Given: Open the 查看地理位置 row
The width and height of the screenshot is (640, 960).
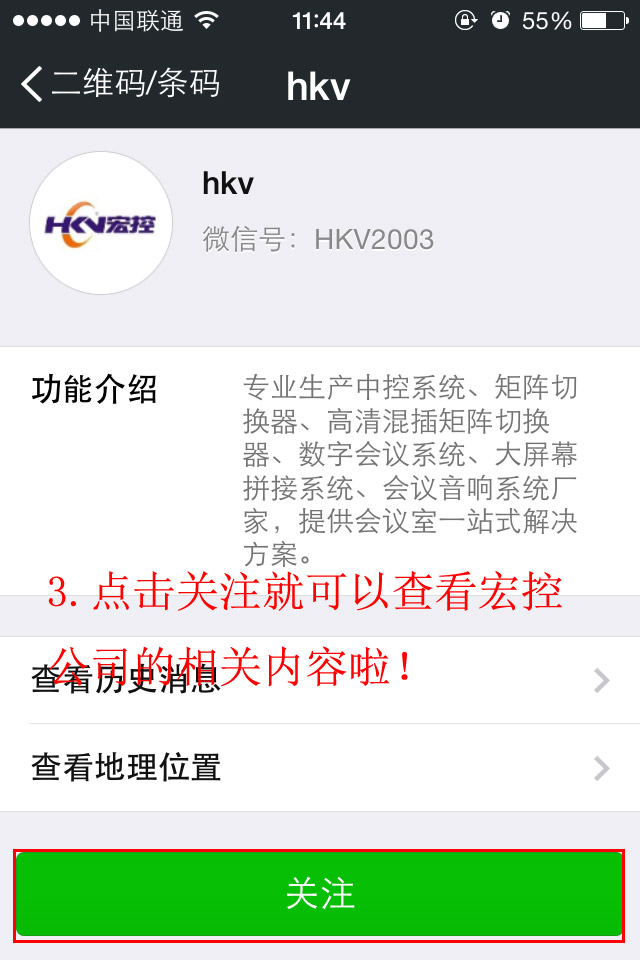Looking at the screenshot, I should coord(320,767).
